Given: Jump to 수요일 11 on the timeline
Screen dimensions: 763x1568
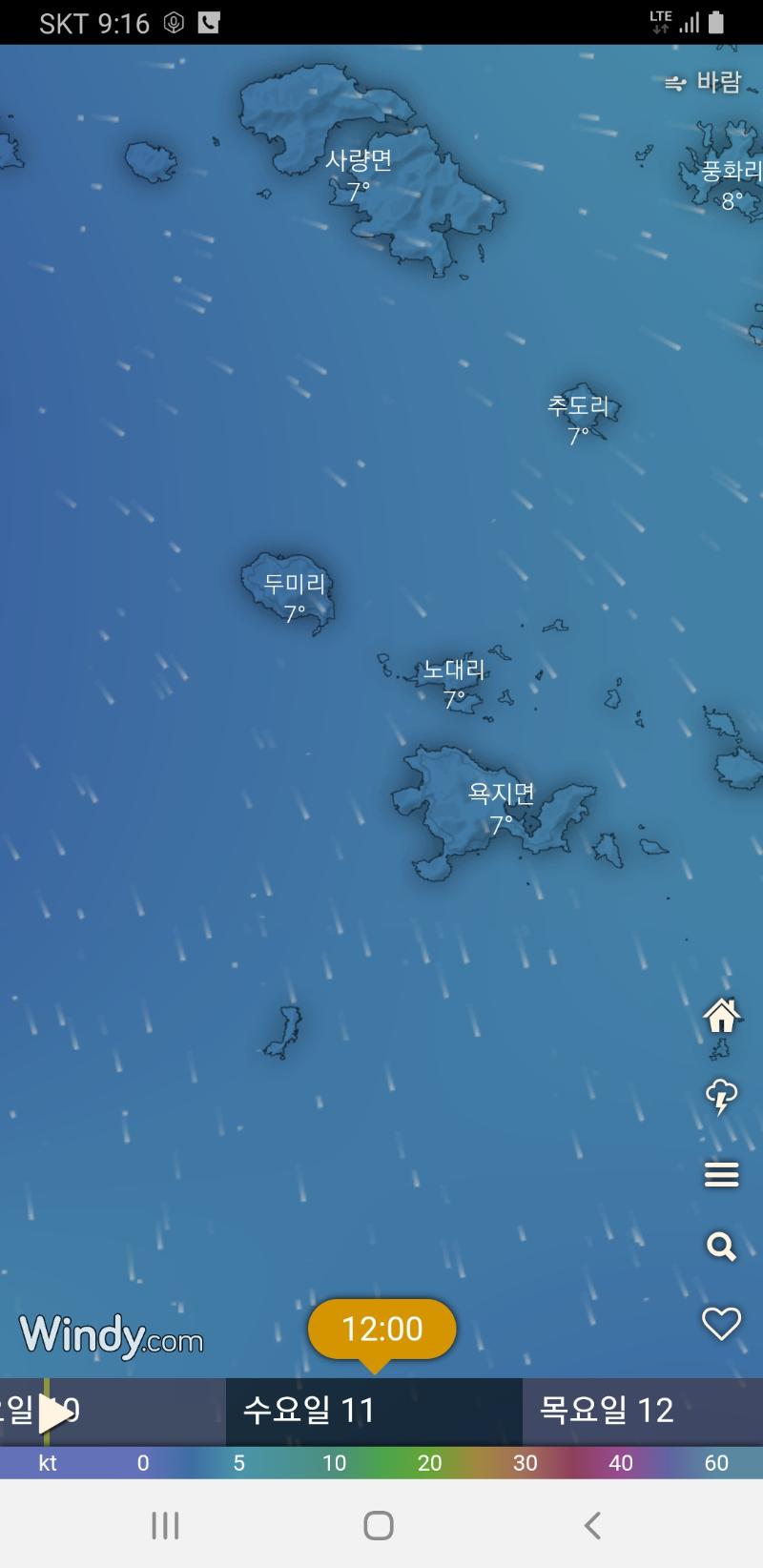Looking at the screenshot, I should coord(309,1410).
